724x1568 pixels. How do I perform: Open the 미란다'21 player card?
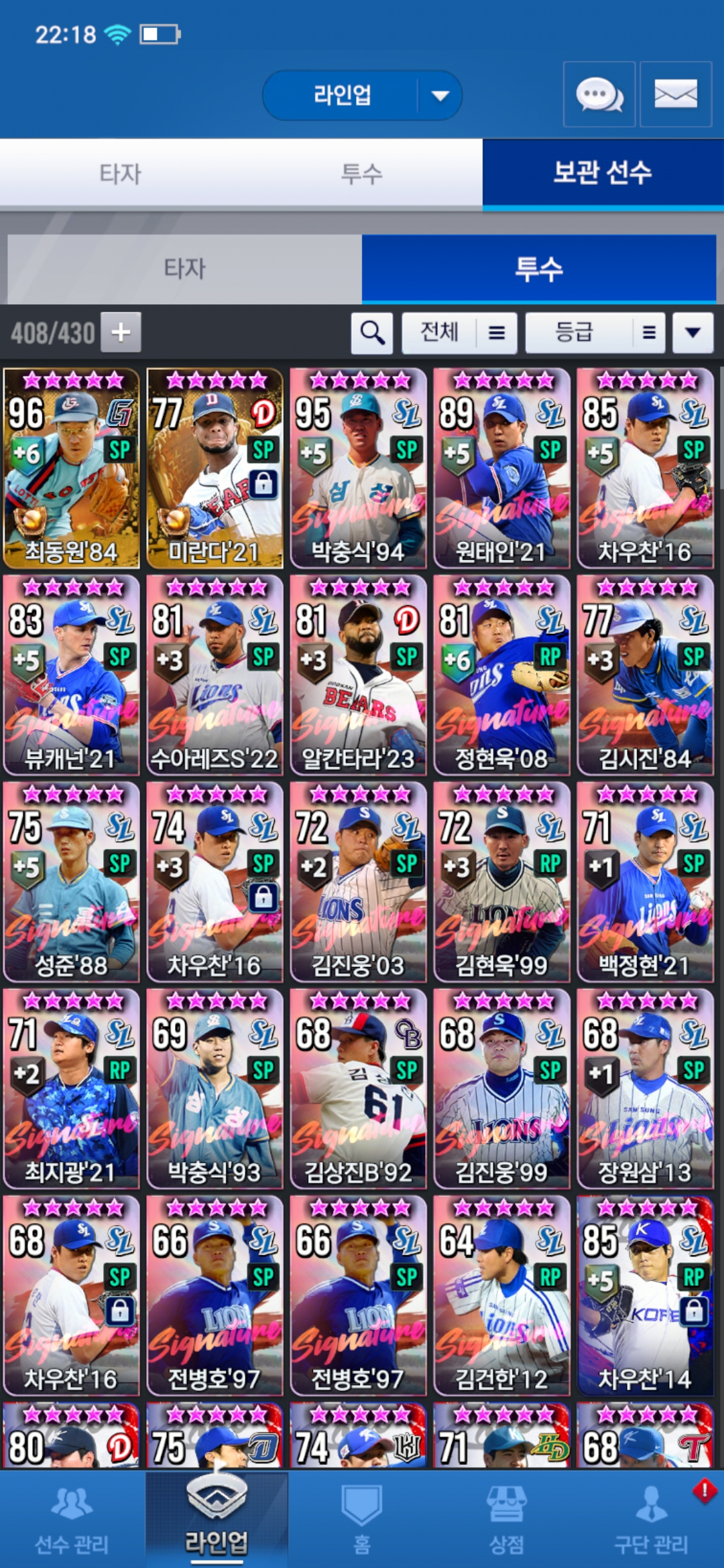[215, 468]
